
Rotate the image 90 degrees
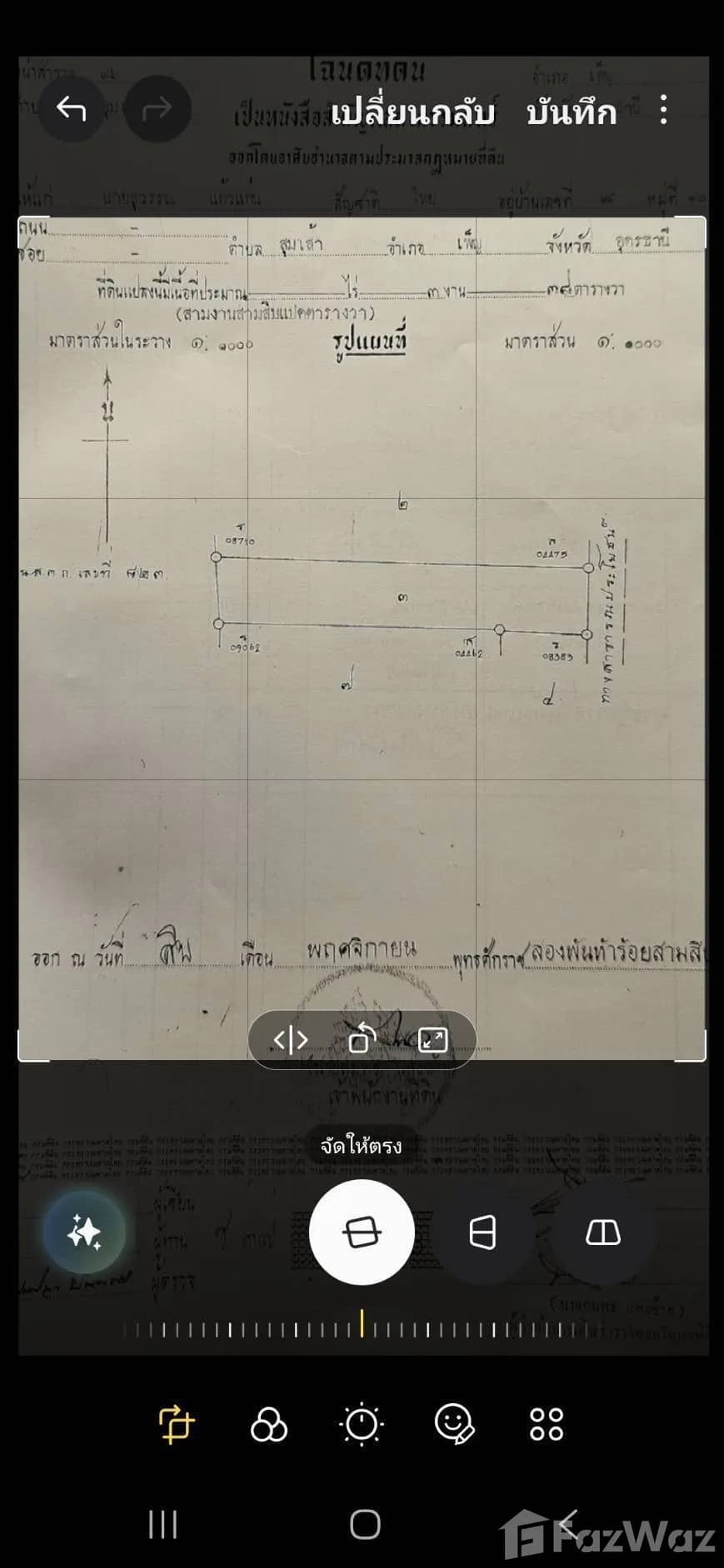click(x=362, y=1039)
